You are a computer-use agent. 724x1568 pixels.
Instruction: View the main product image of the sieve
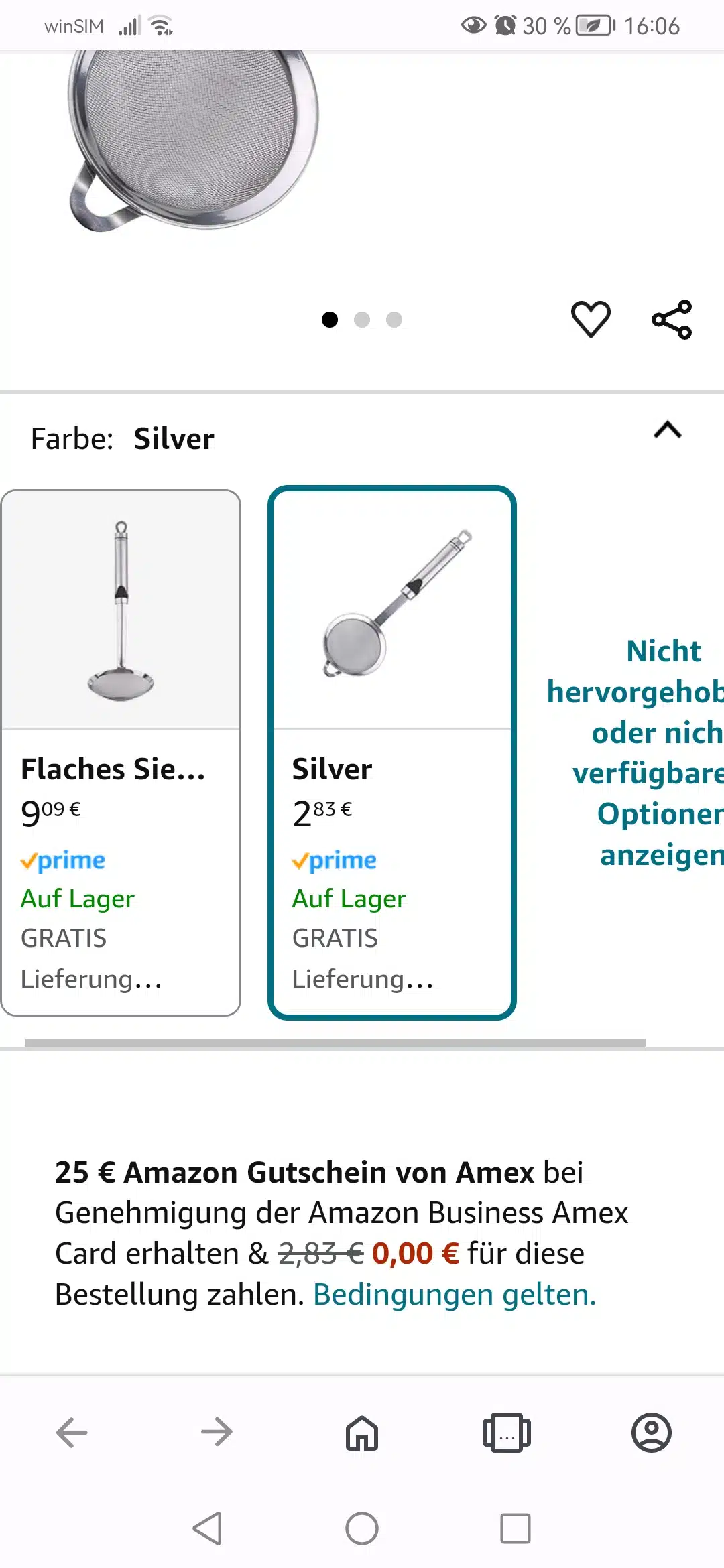194,141
